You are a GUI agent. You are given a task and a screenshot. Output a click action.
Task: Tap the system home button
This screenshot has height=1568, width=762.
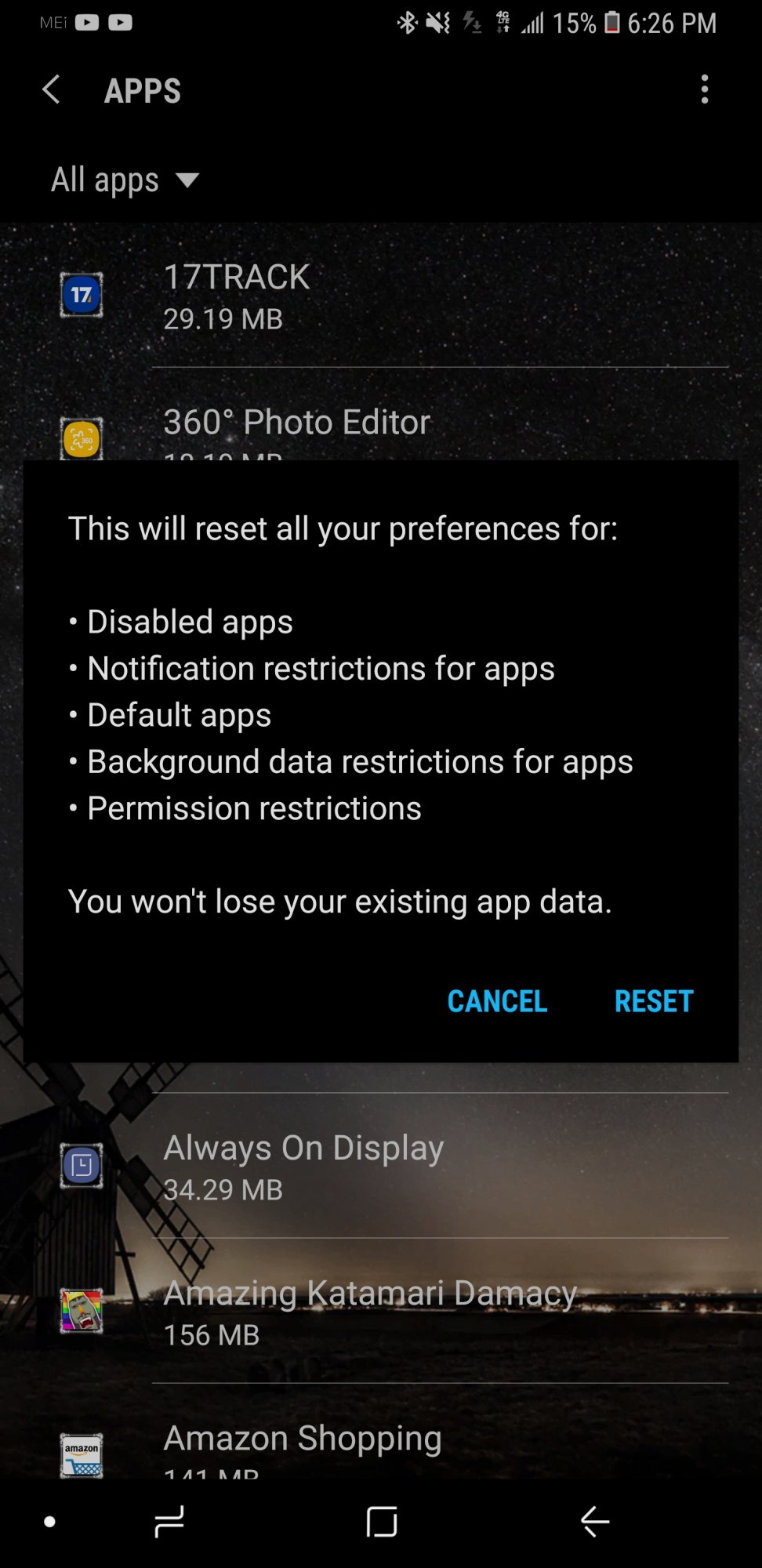(381, 1522)
